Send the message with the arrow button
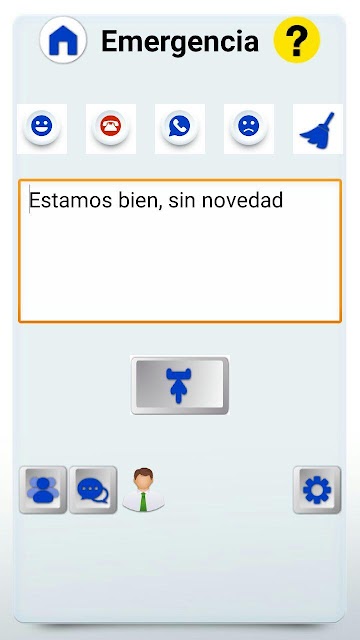 coord(180,385)
